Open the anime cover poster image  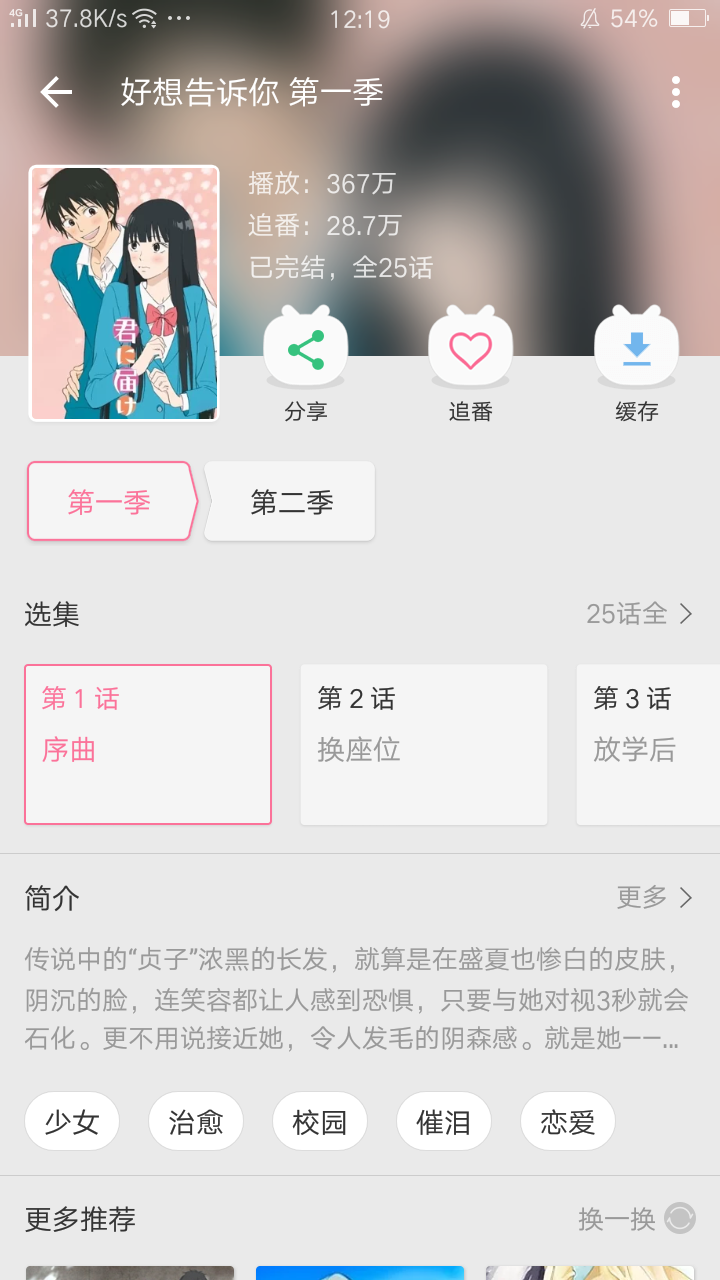coord(124,293)
